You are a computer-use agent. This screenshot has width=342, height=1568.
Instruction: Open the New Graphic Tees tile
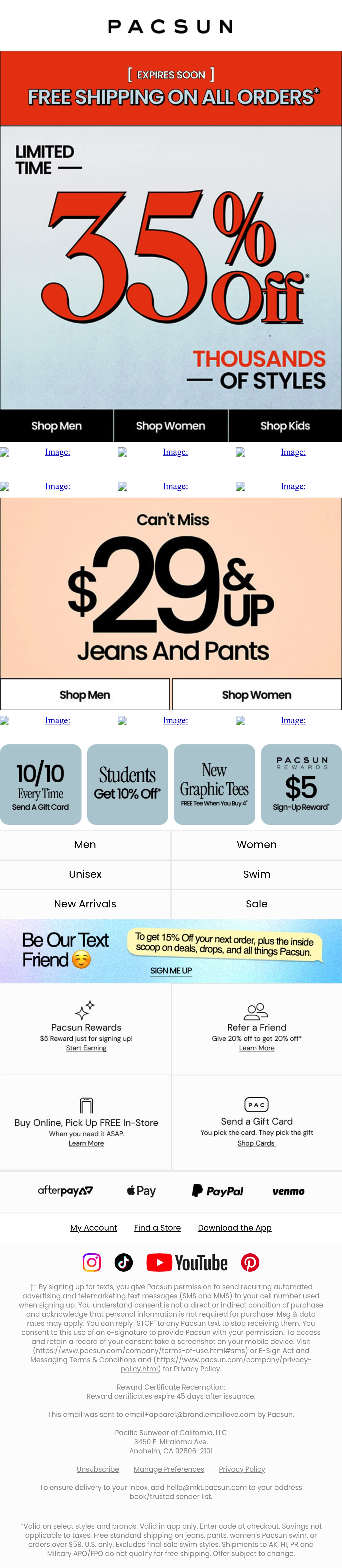pos(214,784)
